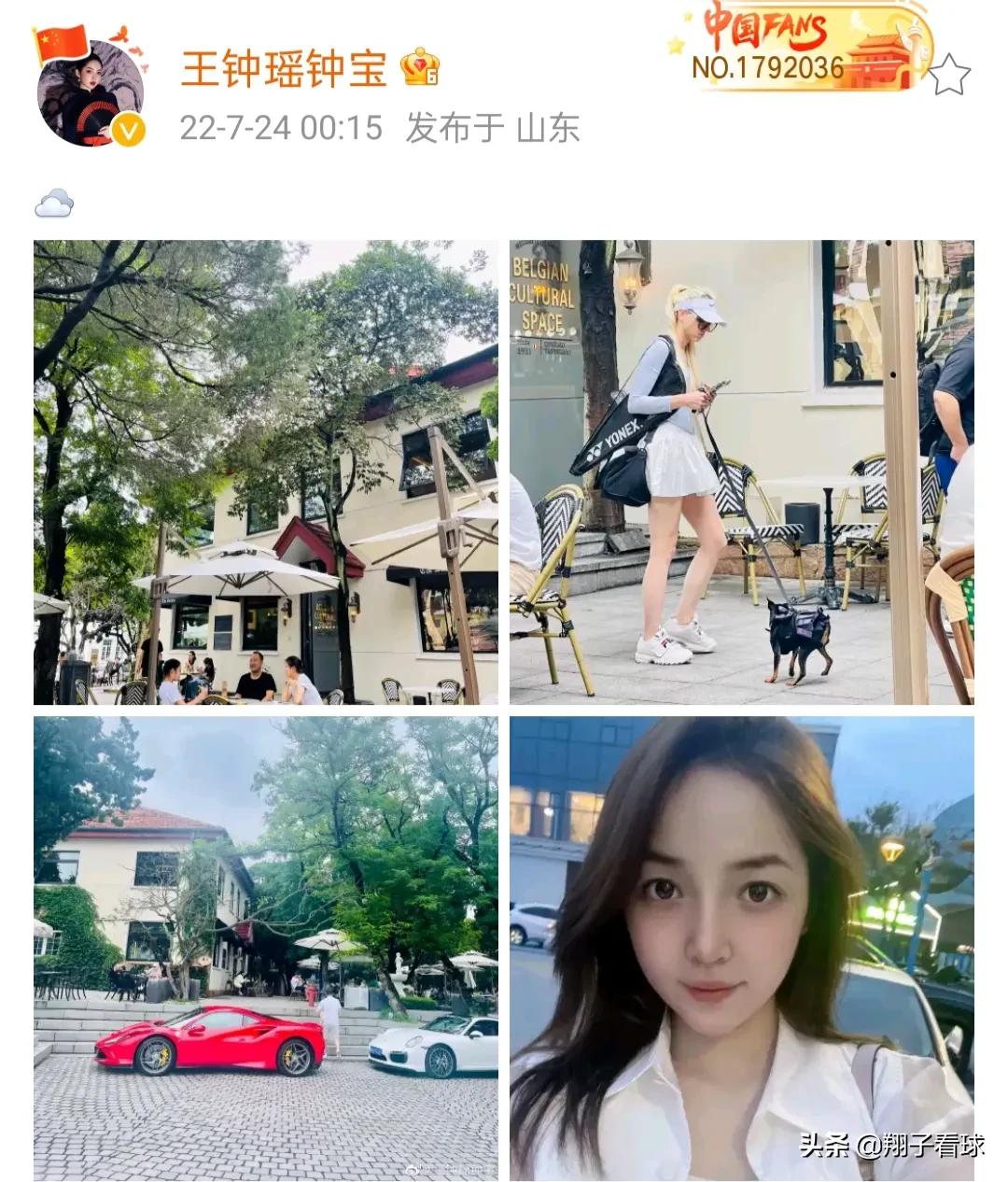Click the 山东 location link
Screen dimensions: 1008x1182
[548, 132]
